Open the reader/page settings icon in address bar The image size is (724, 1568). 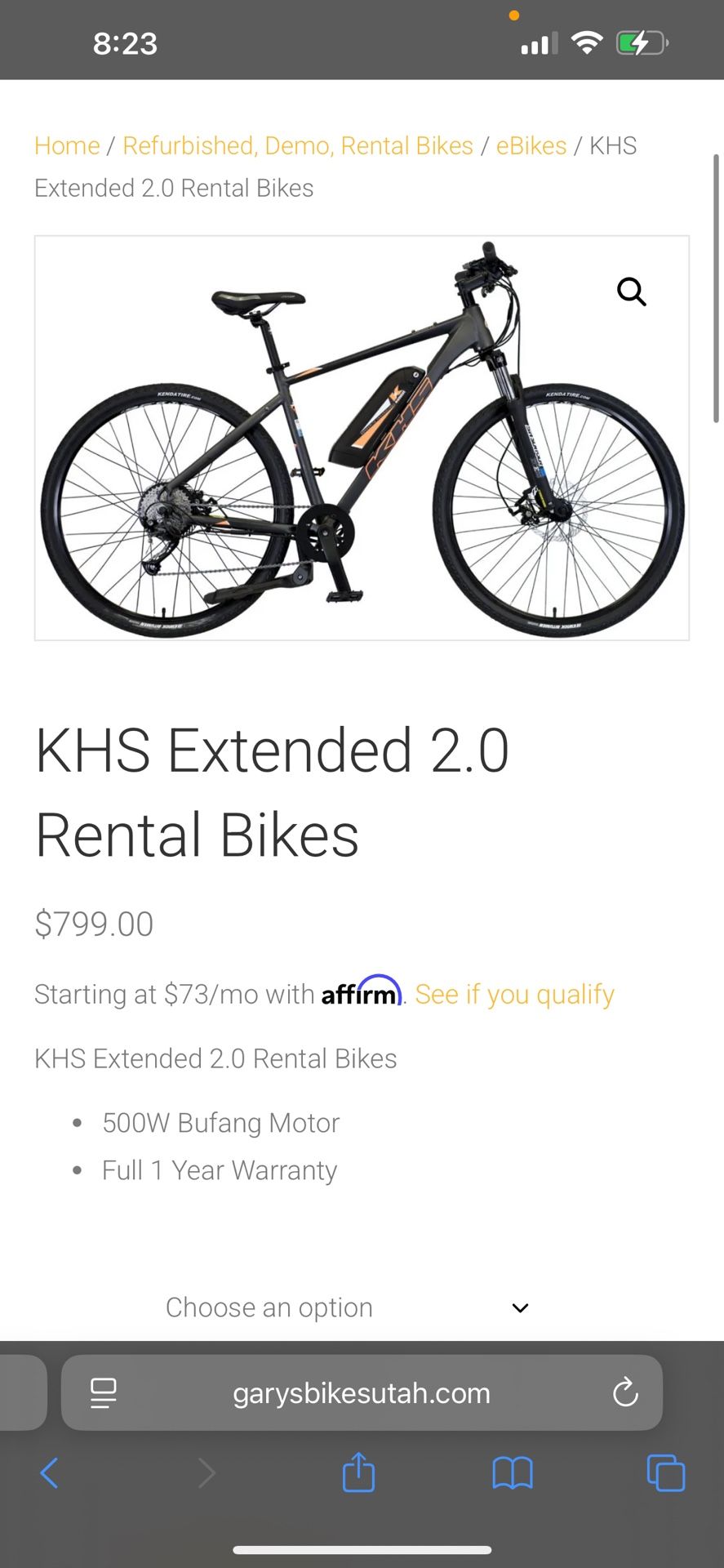(103, 1393)
